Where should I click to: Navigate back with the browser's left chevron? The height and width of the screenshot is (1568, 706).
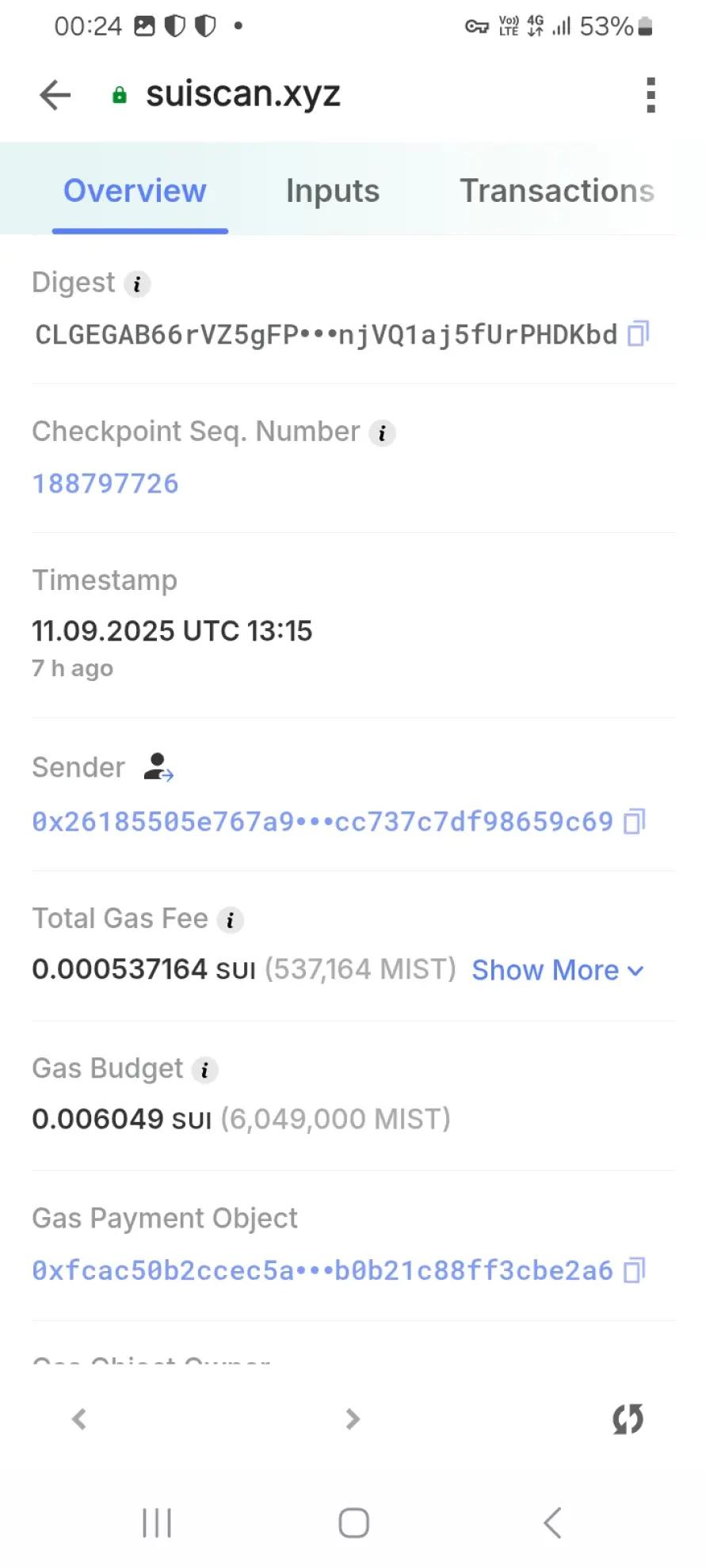[x=79, y=1419]
